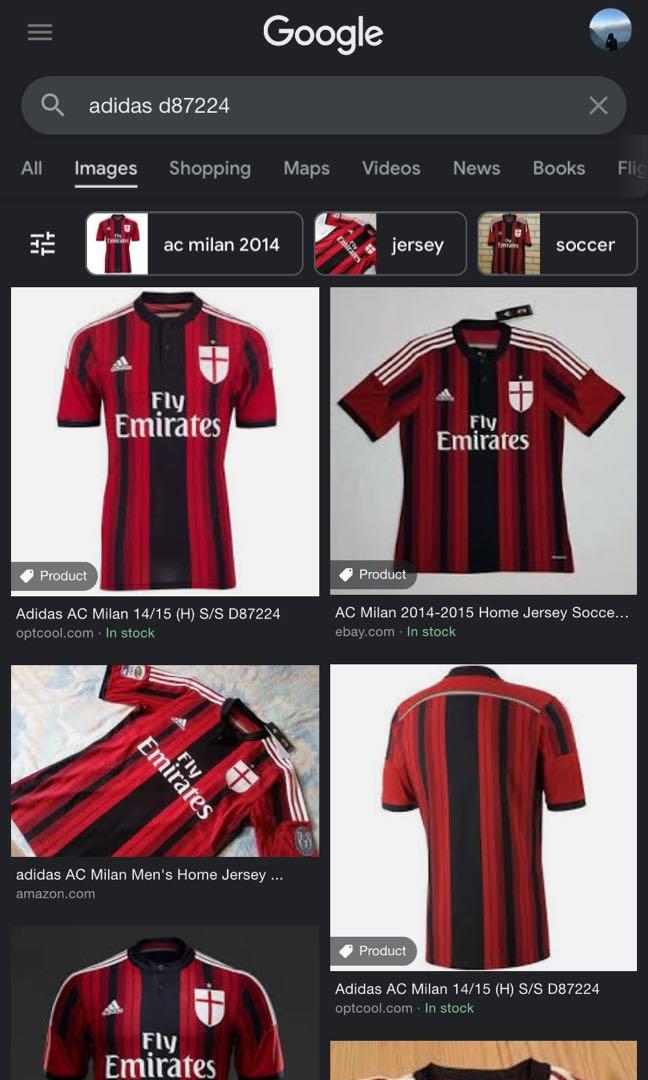The width and height of the screenshot is (648, 1080).
Task: Clear the search query
Action: point(598,105)
